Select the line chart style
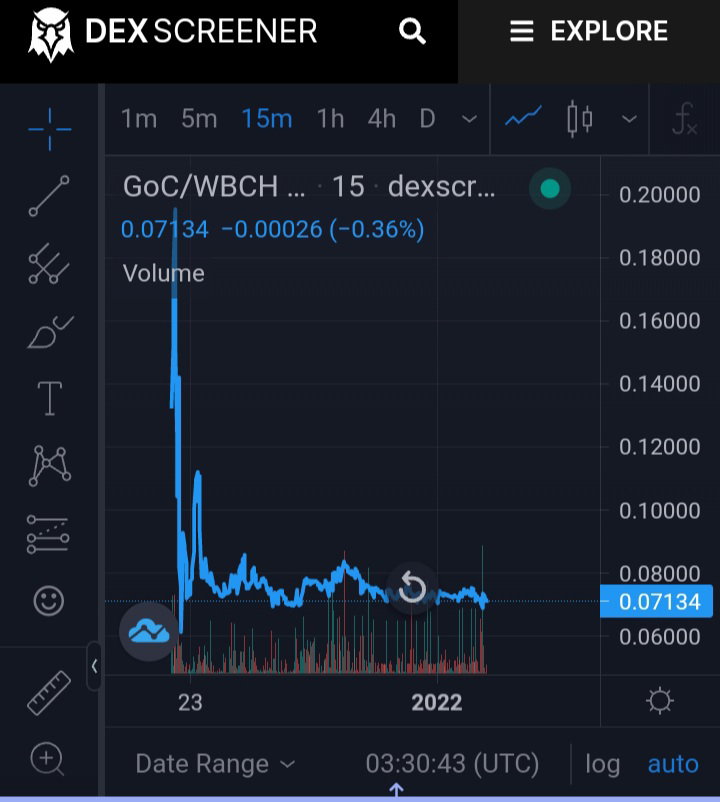This screenshot has height=802, width=720. 523,118
